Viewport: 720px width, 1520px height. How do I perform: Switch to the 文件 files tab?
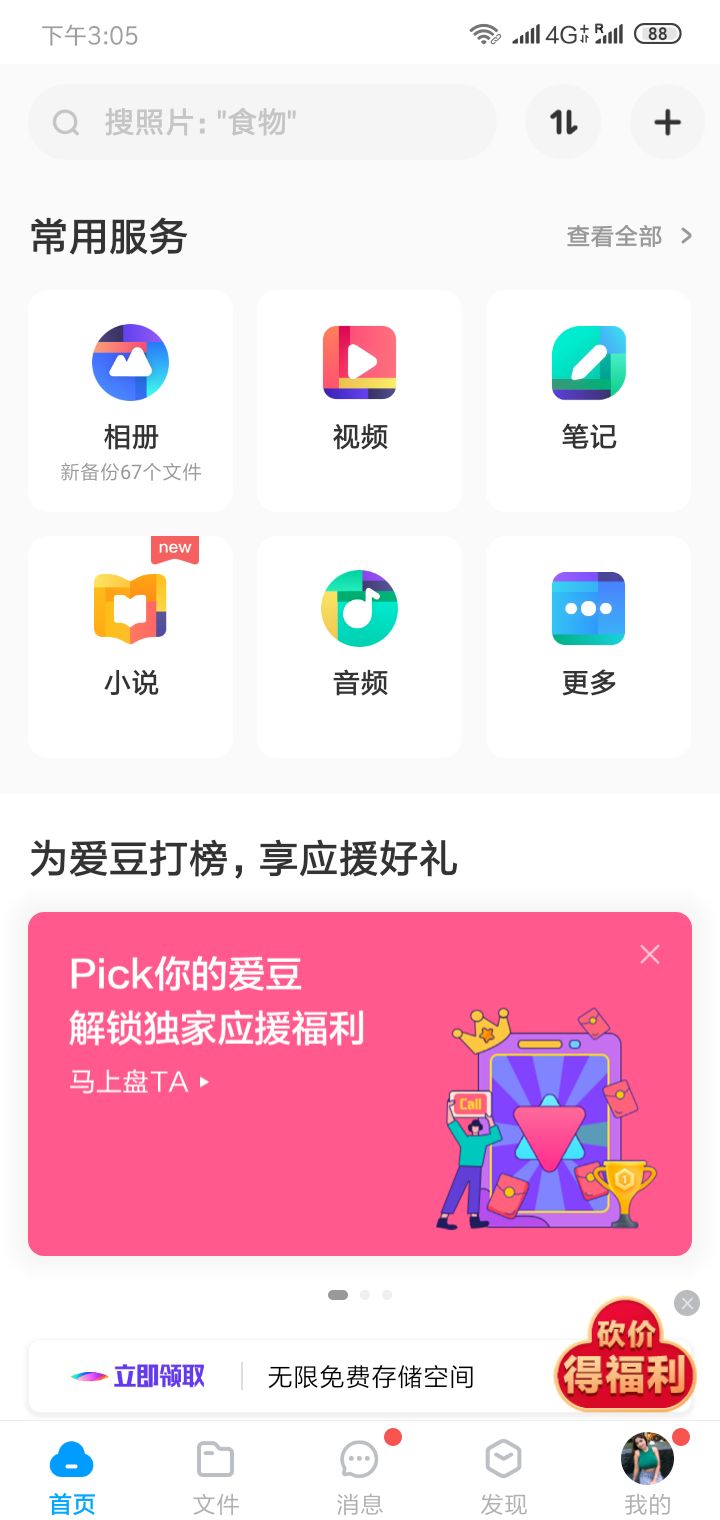[x=216, y=1477]
